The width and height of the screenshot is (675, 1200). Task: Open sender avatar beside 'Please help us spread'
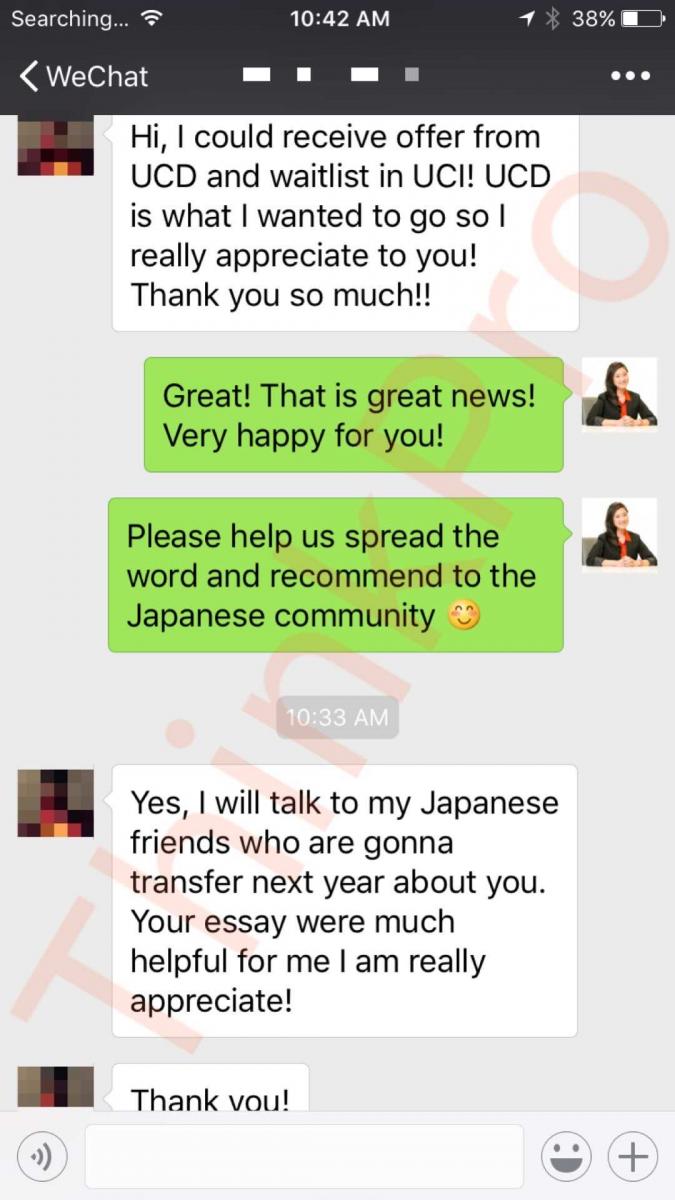tap(619, 534)
